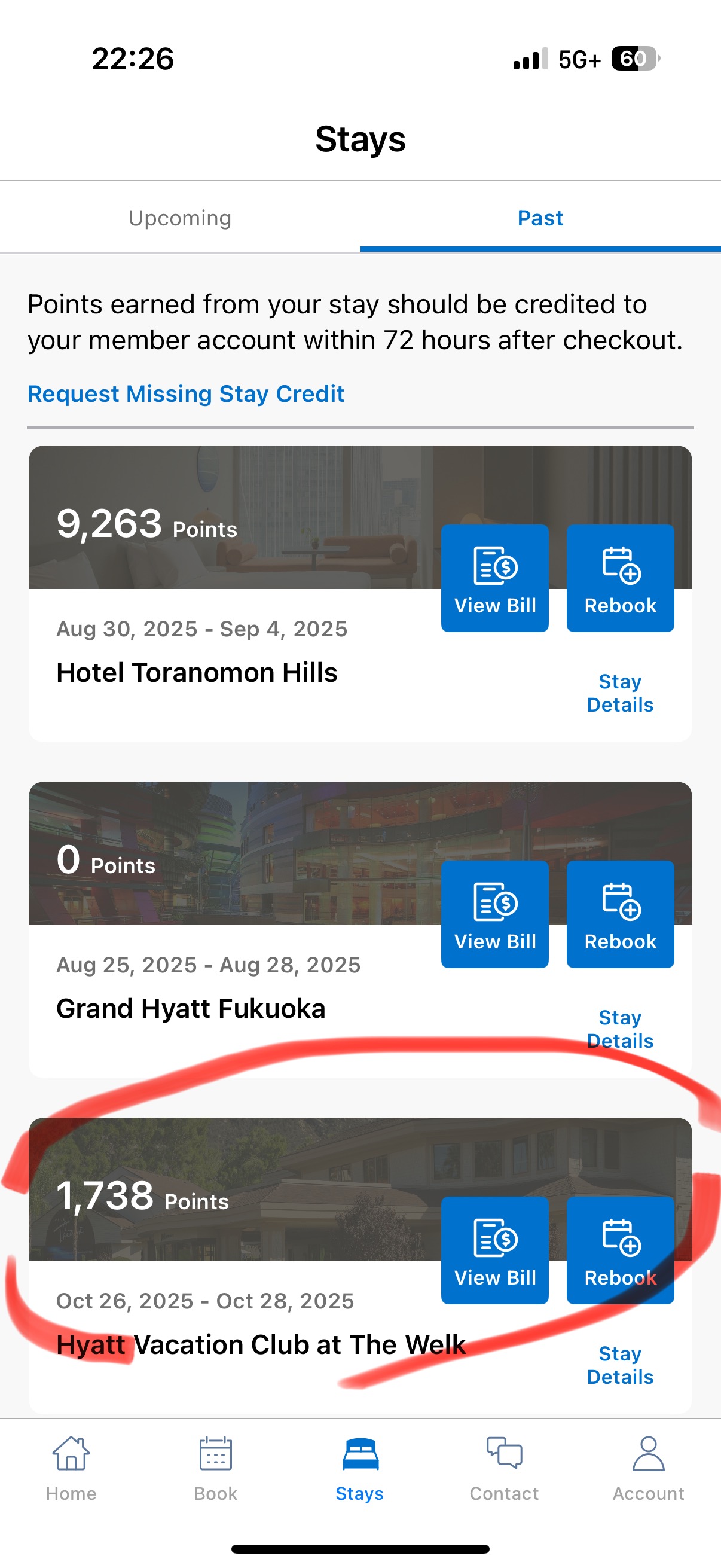Switch to the Upcoming tab

180,218
